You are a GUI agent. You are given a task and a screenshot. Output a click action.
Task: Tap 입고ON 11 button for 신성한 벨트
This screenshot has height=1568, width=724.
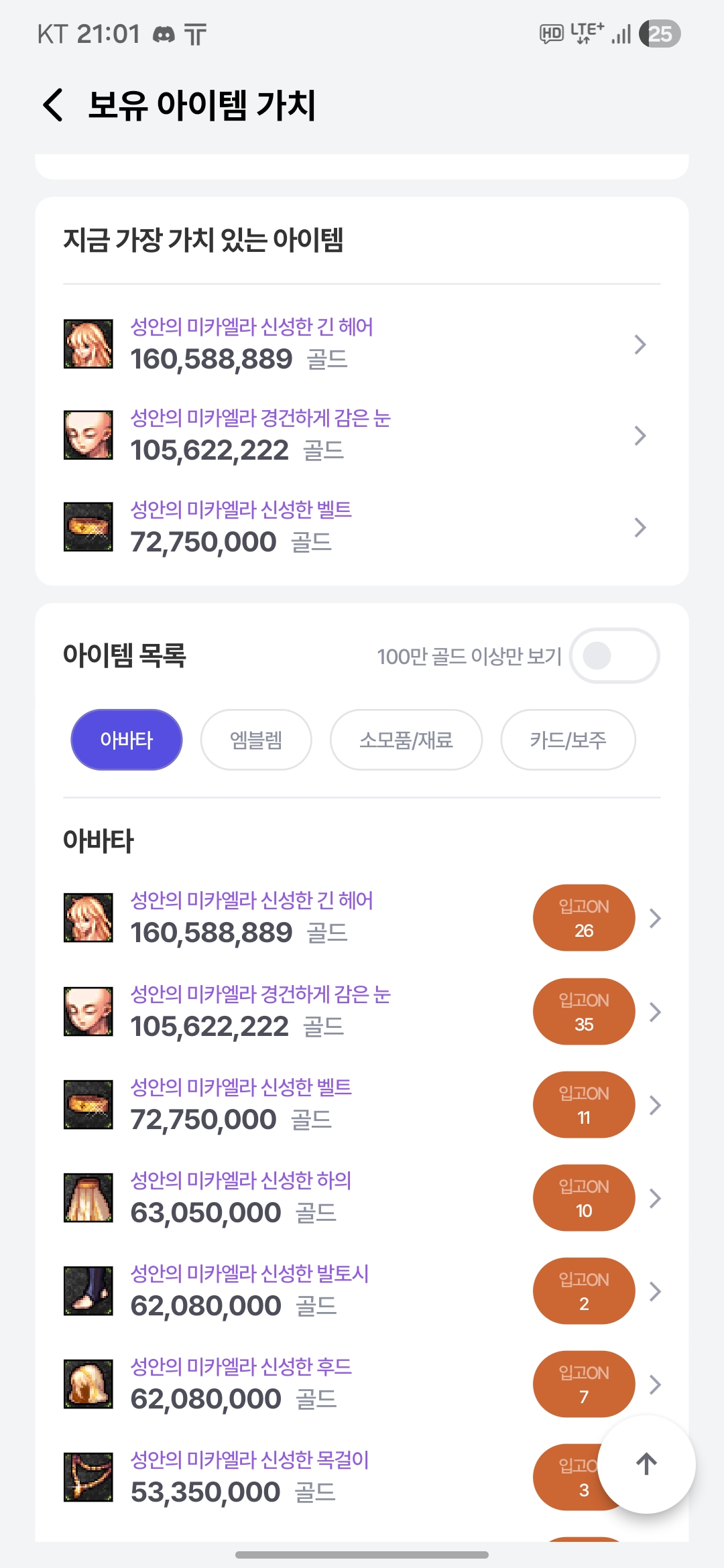point(583,1105)
